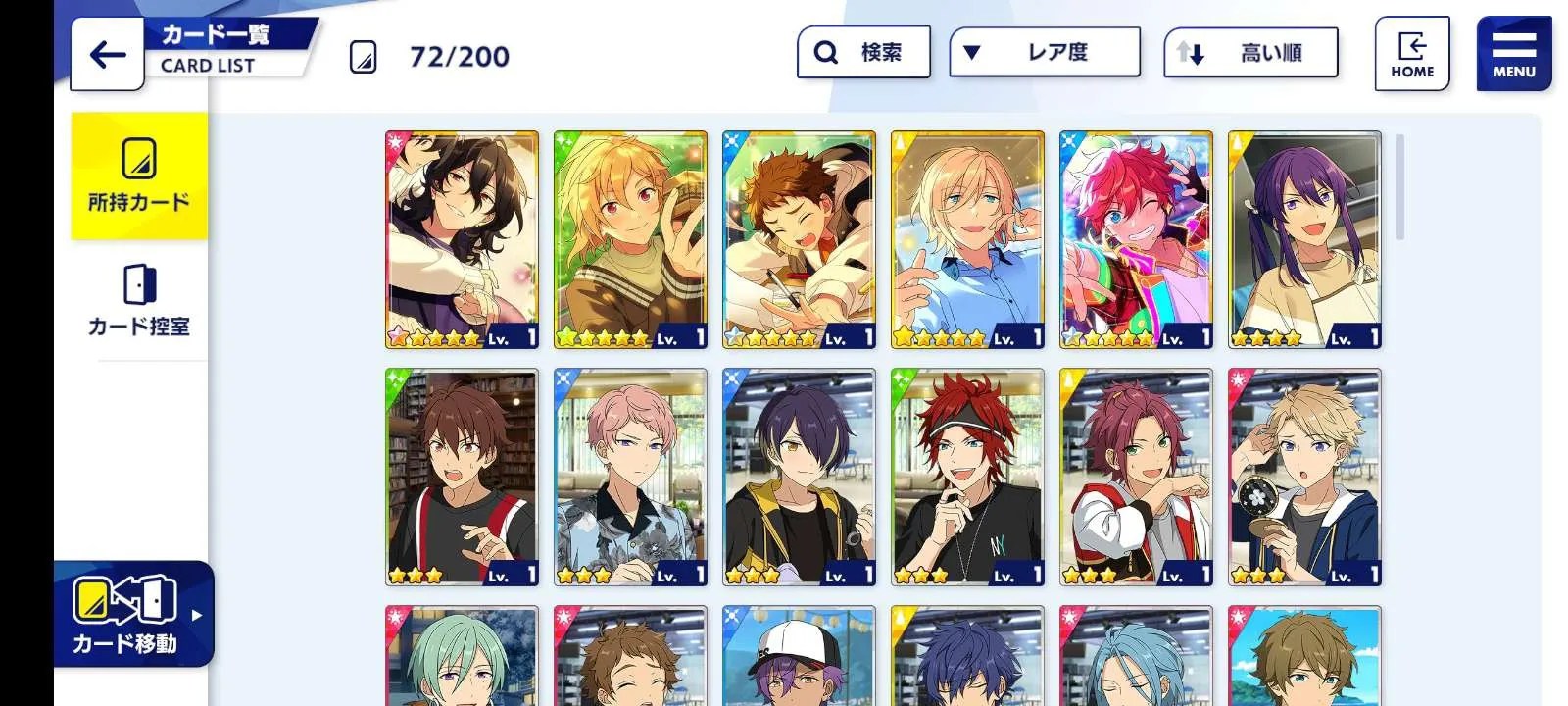Open the MENU button
This screenshot has width=1568, height=706.
coord(1513,54)
